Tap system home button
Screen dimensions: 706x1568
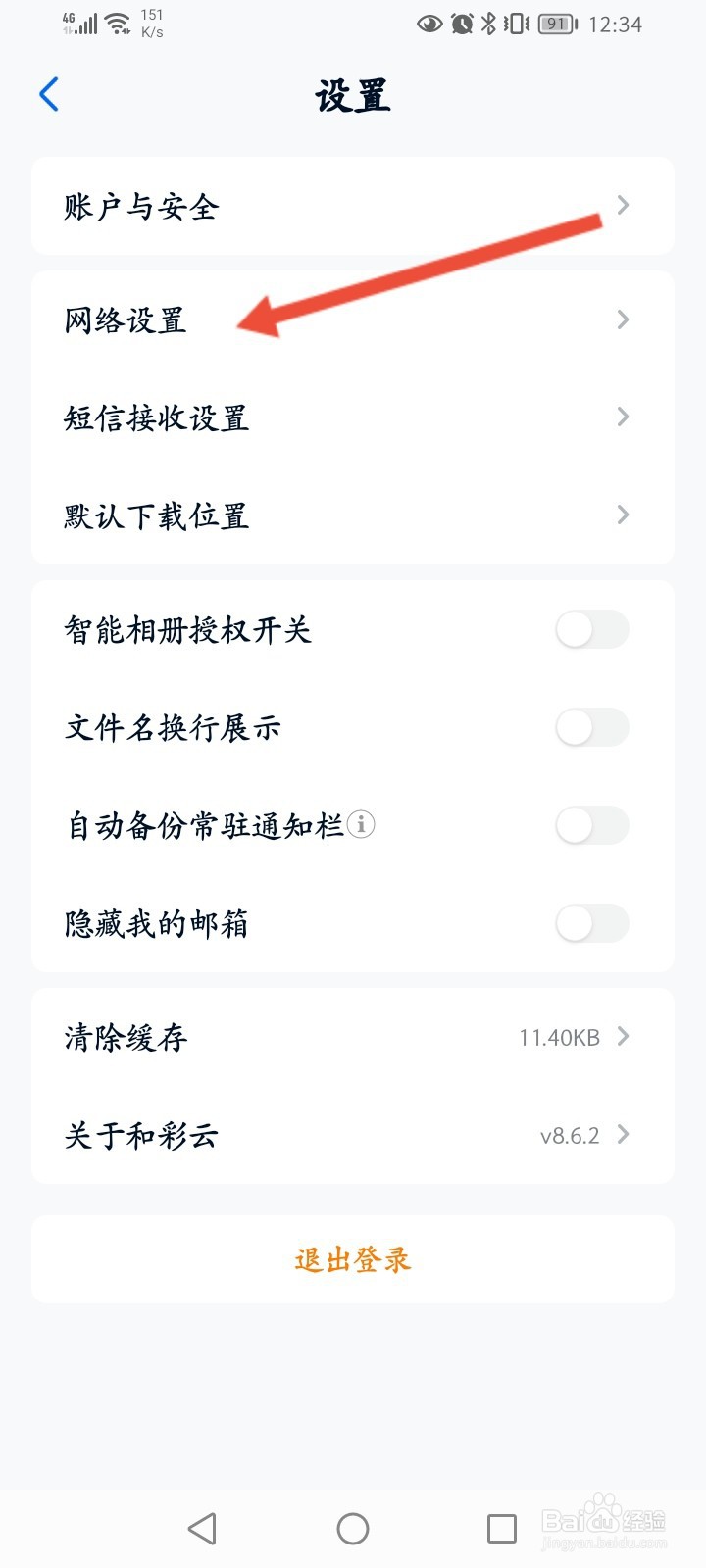click(x=352, y=1528)
